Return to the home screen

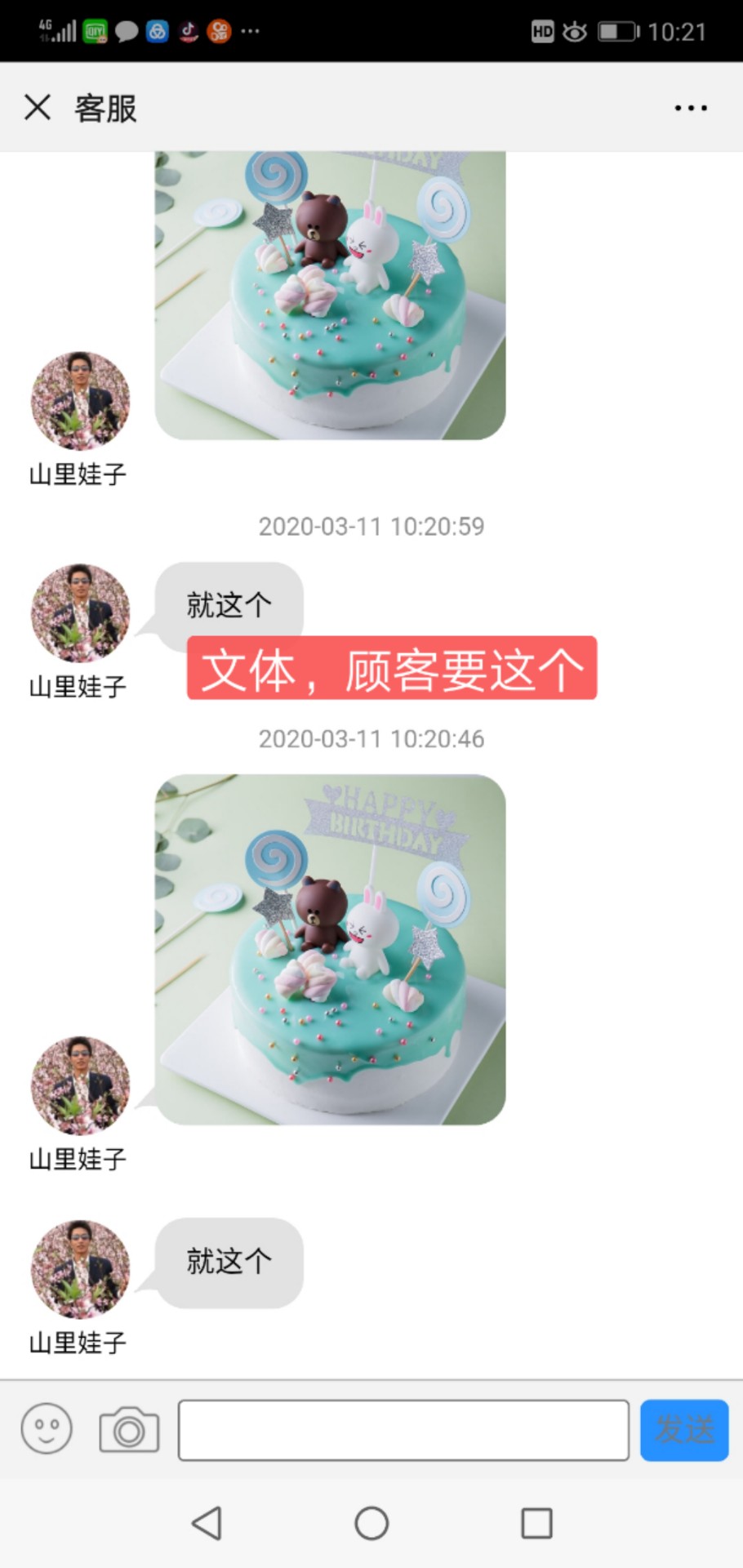coord(371,1523)
